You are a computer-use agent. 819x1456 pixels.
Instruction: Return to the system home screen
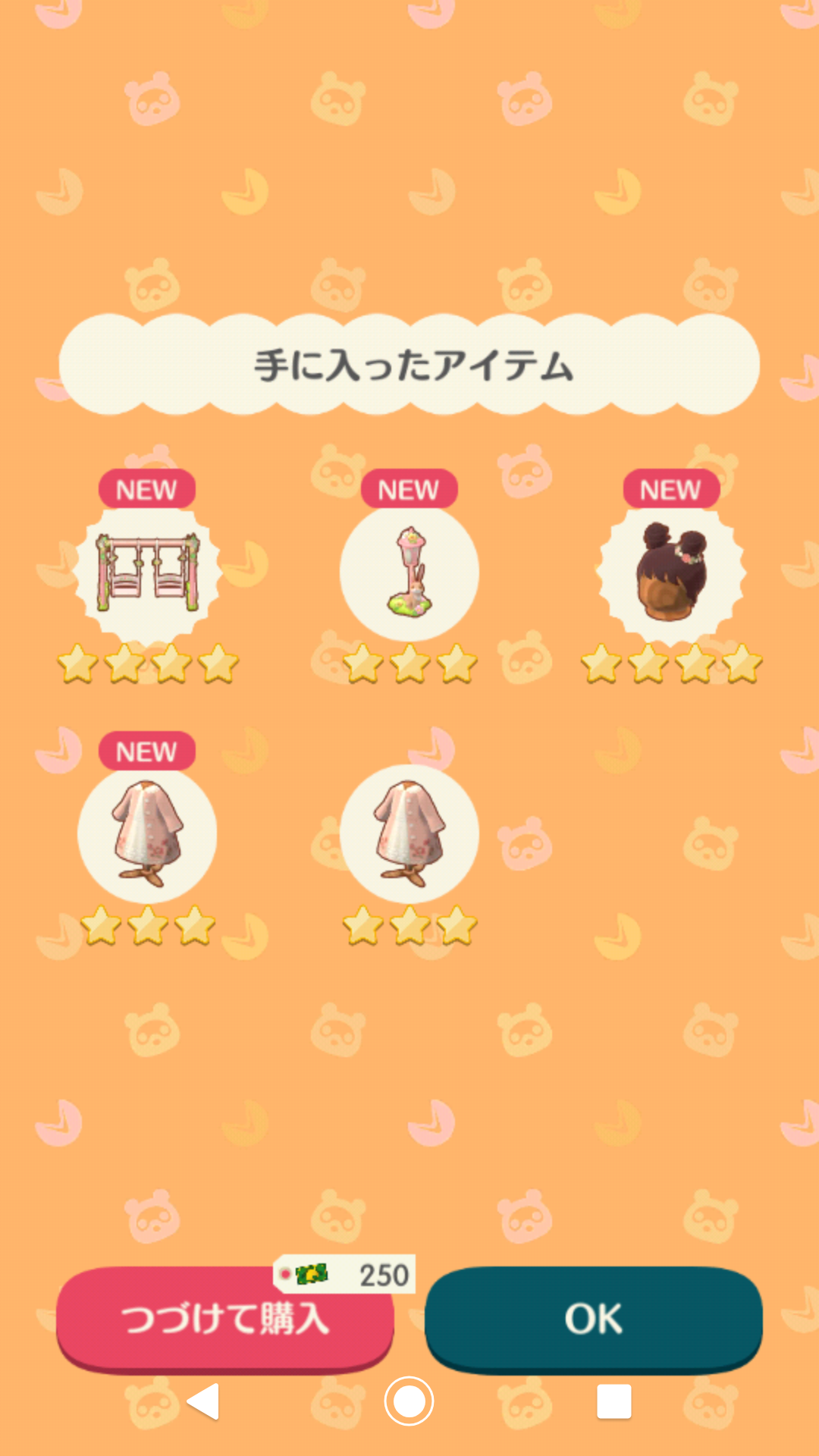(x=409, y=1401)
